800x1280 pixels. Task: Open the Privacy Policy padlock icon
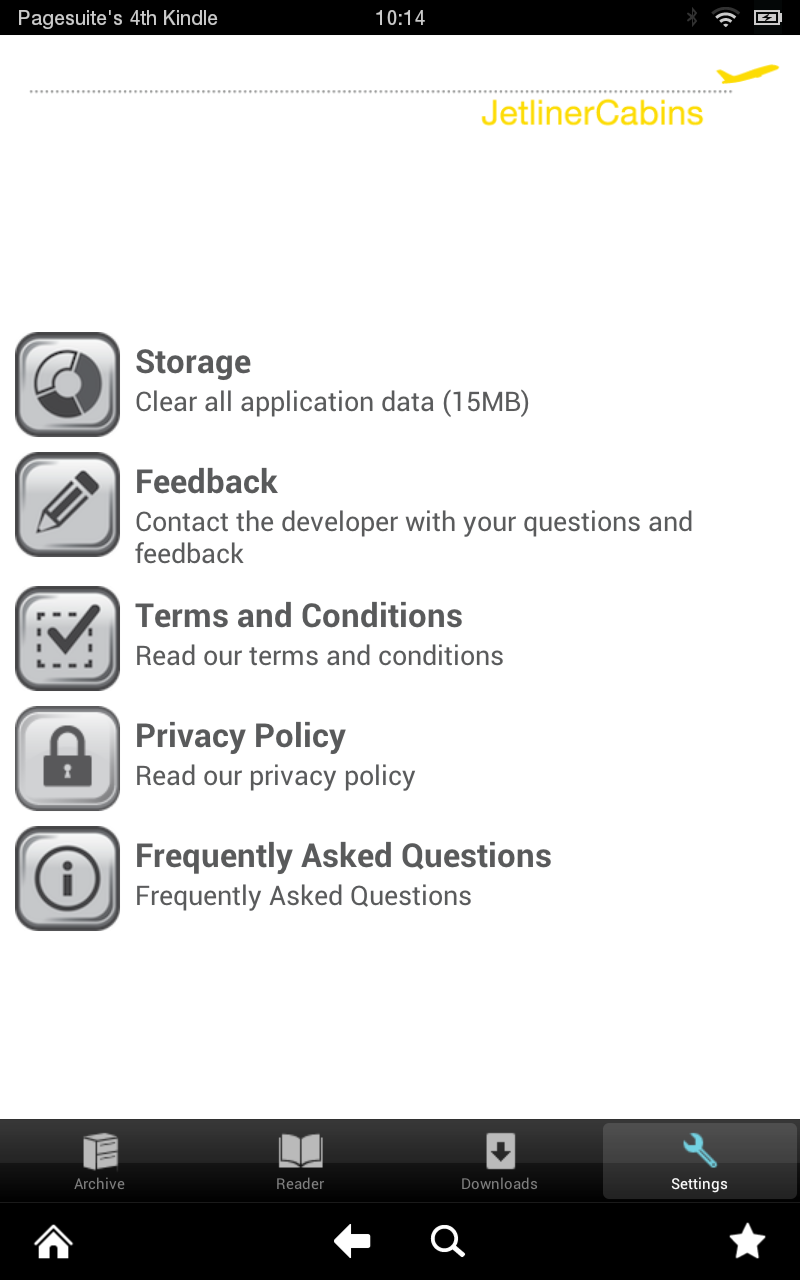click(66, 758)
